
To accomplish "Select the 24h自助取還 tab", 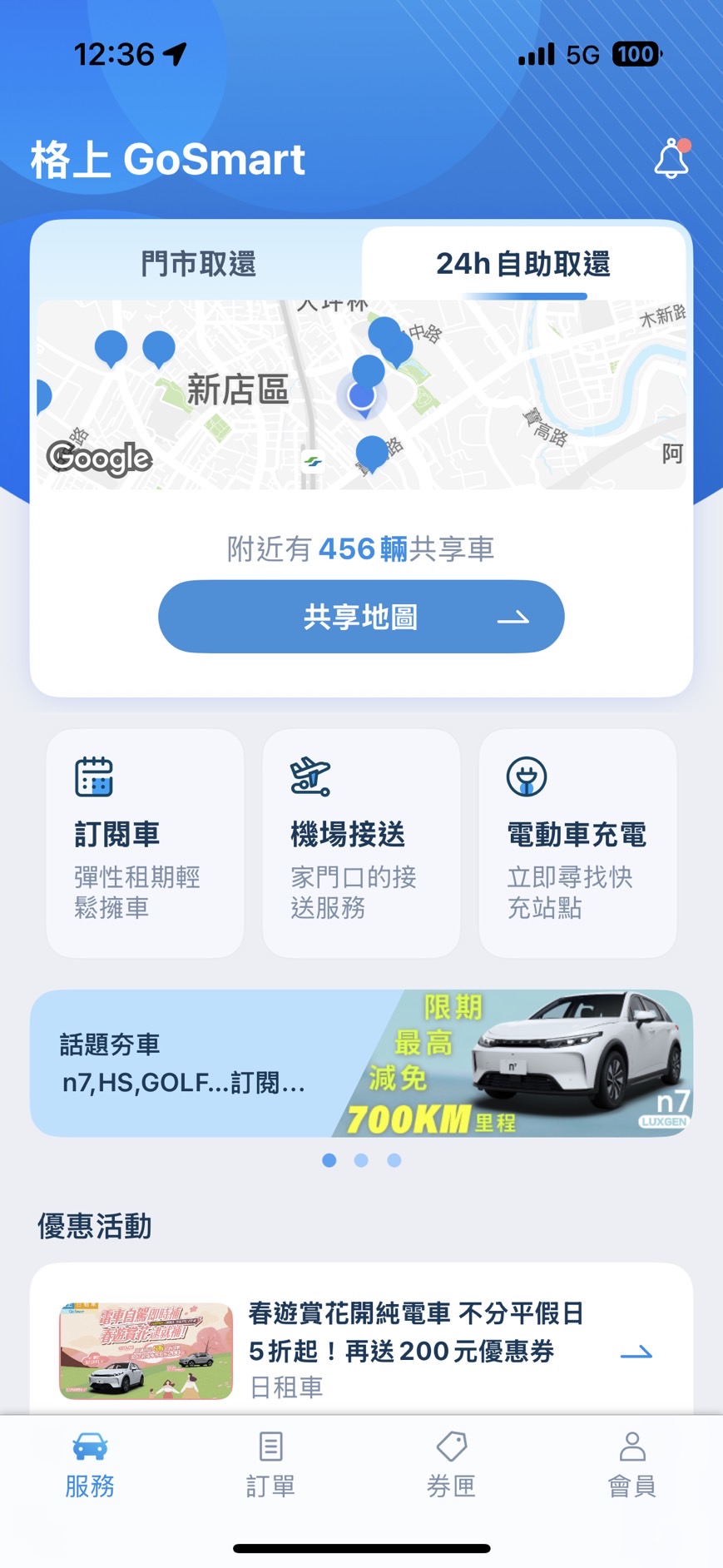I will coord(523,264).
